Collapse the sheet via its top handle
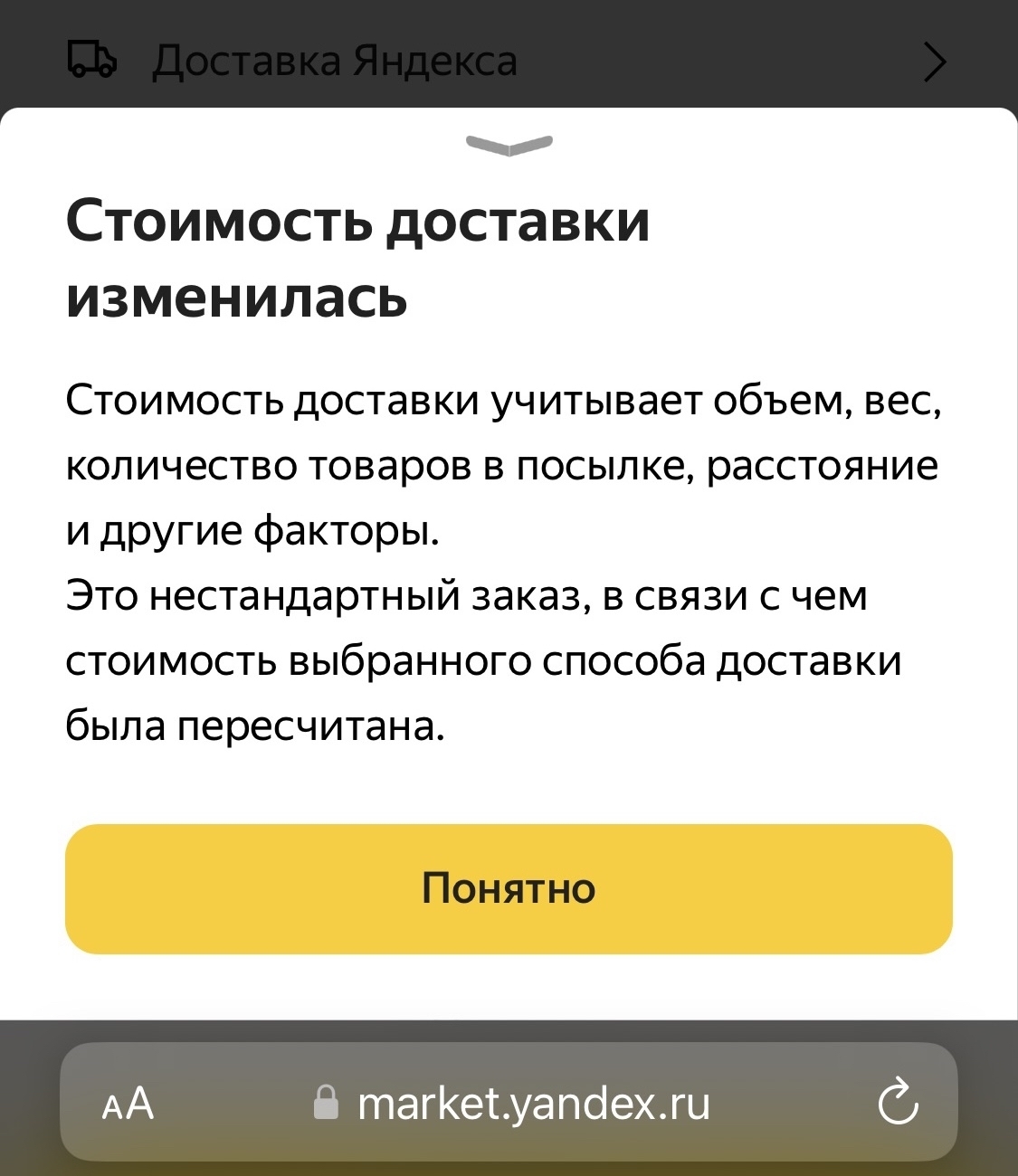This screenshot has width=1018, height=1176. 509,145
